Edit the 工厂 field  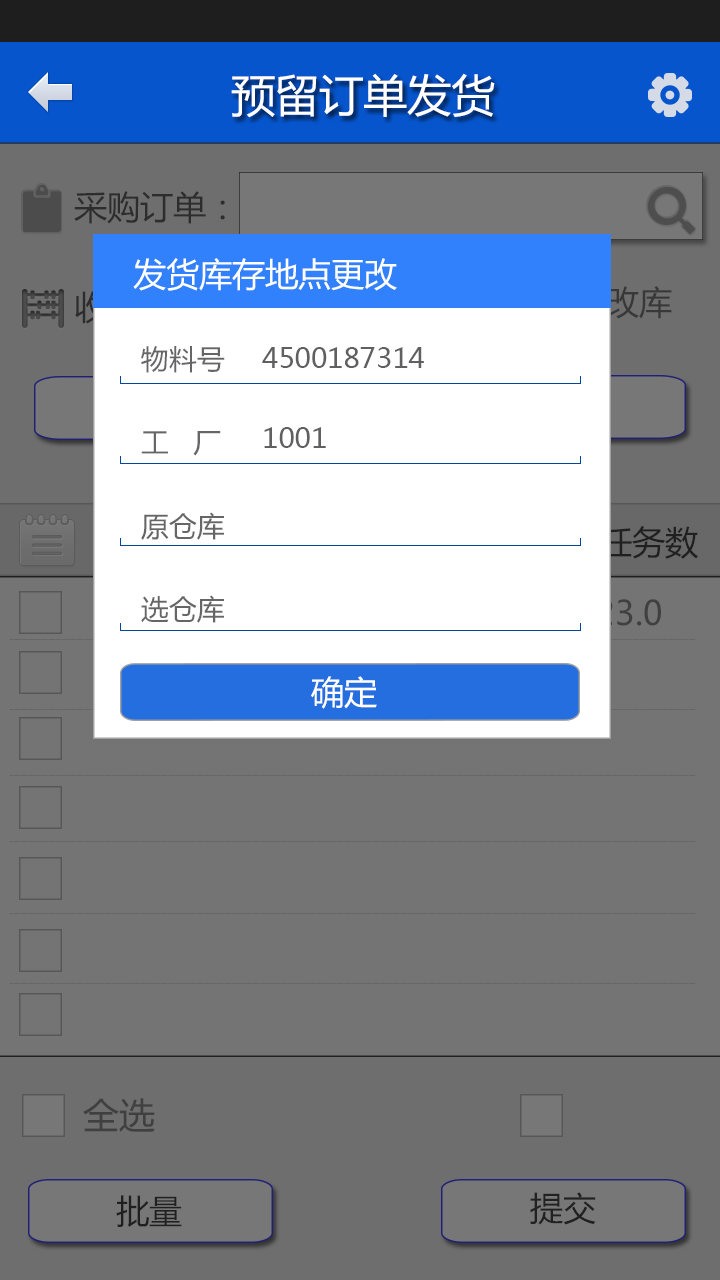400,439
